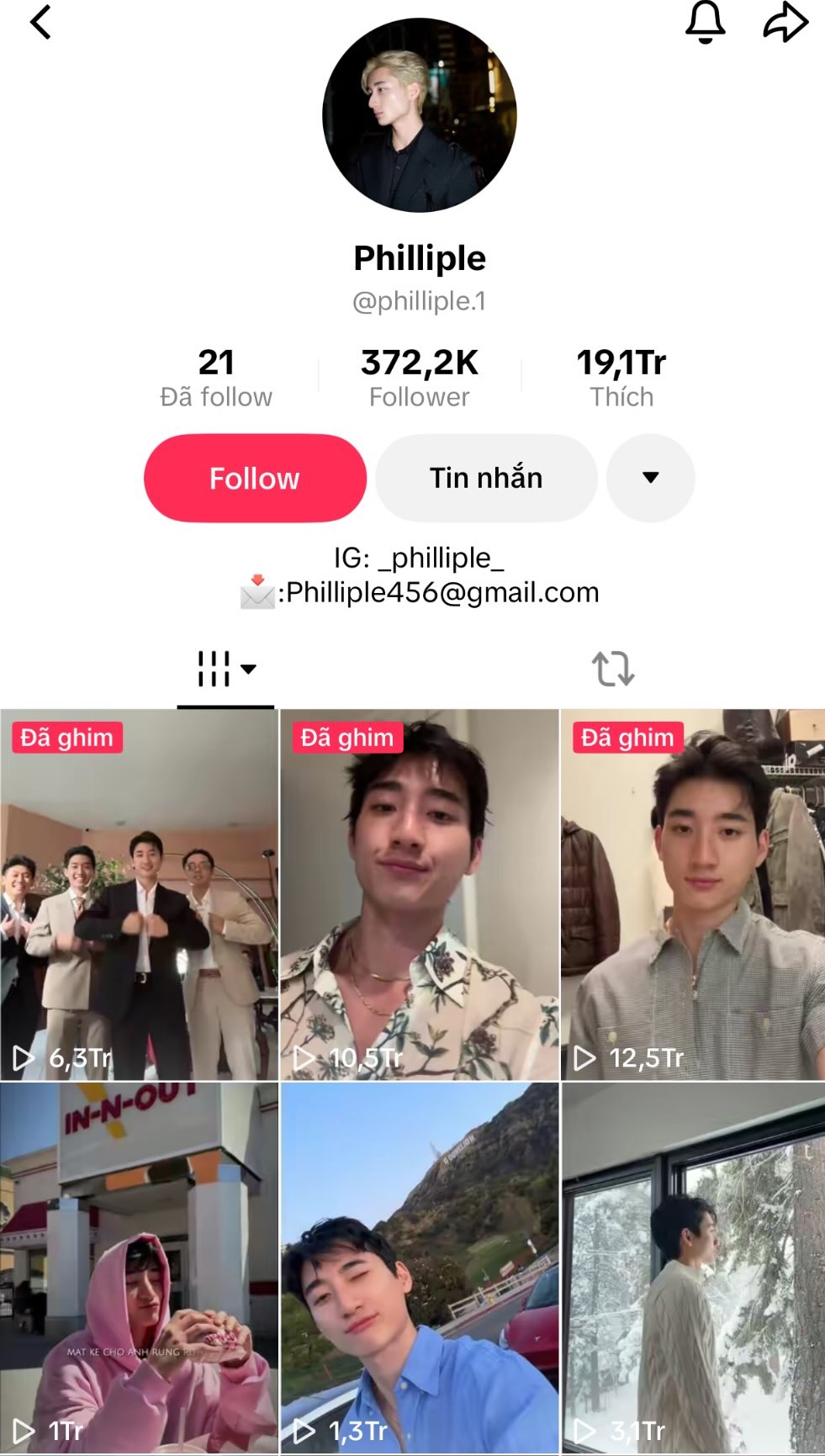Click the 19,1Tr Thích counter
825x1456 pixels.
pos(621,375)
